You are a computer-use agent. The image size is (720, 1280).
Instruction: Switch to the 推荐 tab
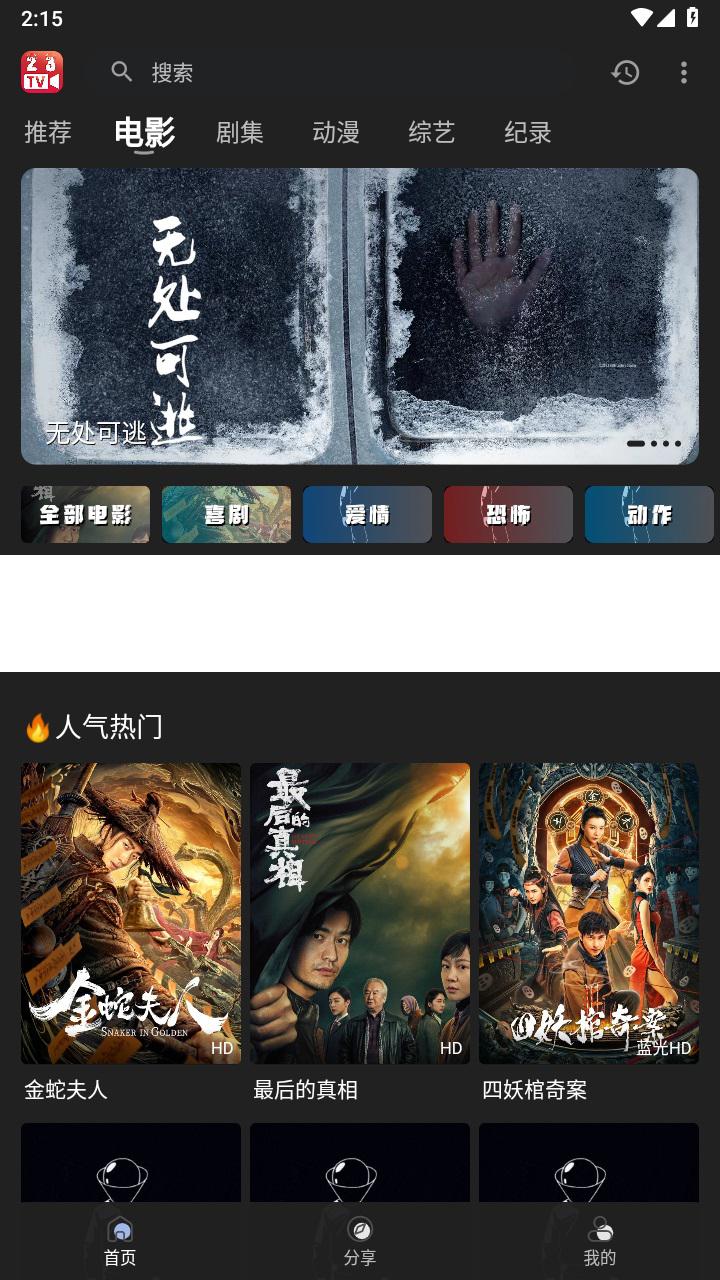click(x=48, y=132)
